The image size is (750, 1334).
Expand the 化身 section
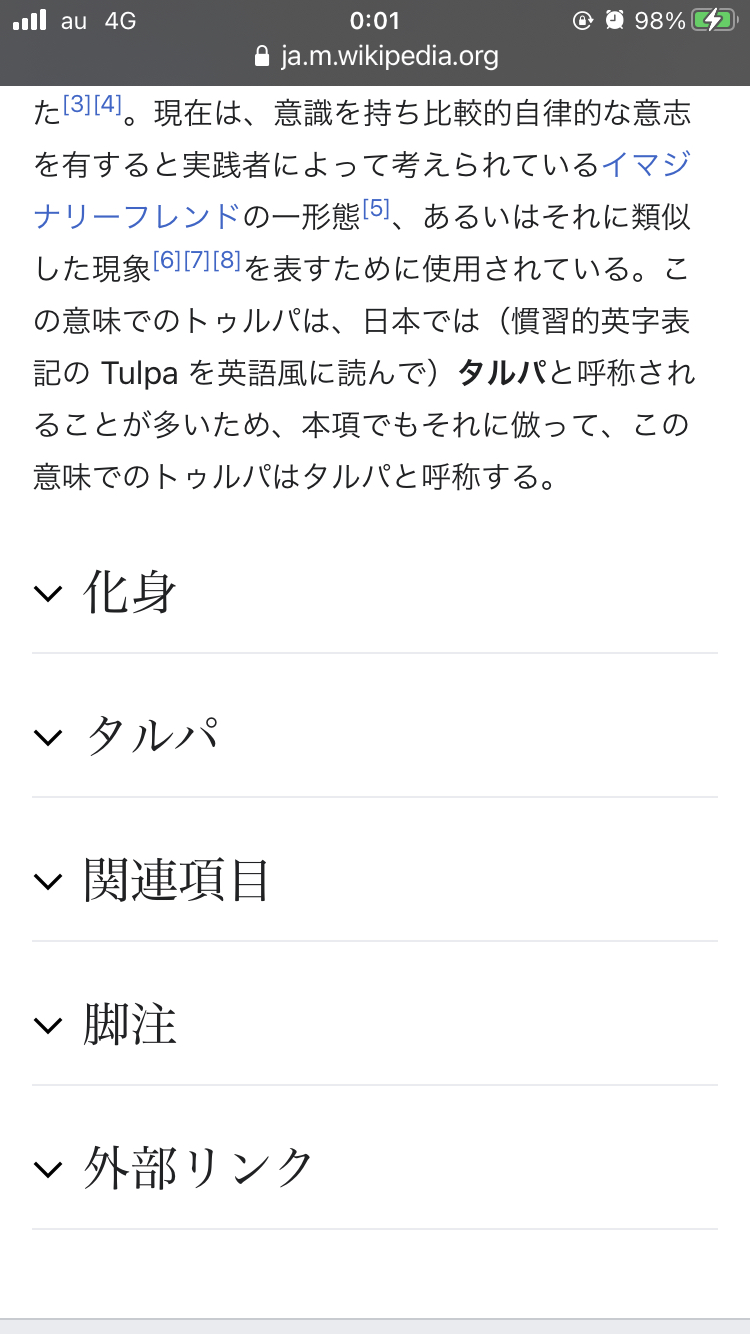tap(374, 593)
